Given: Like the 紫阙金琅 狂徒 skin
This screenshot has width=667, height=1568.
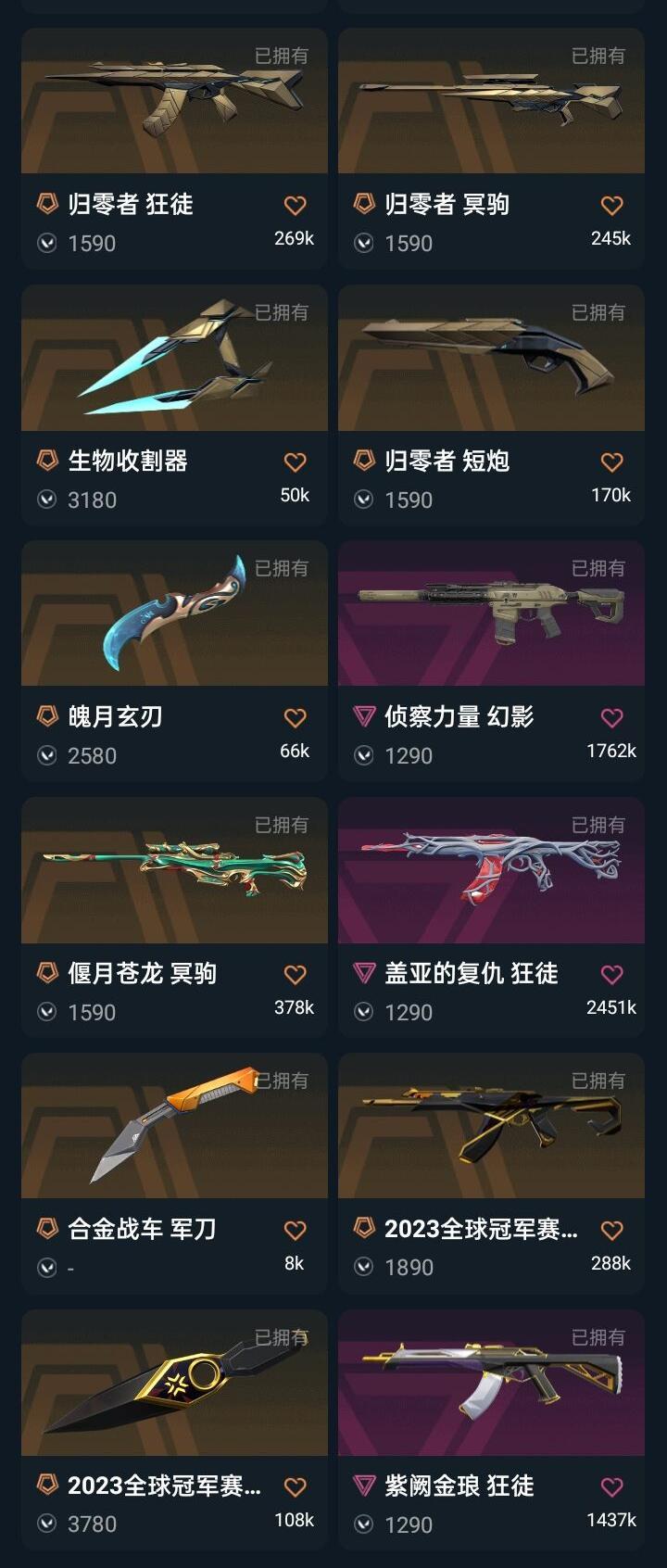Looking at the screenshot, I should (611, 1487).
